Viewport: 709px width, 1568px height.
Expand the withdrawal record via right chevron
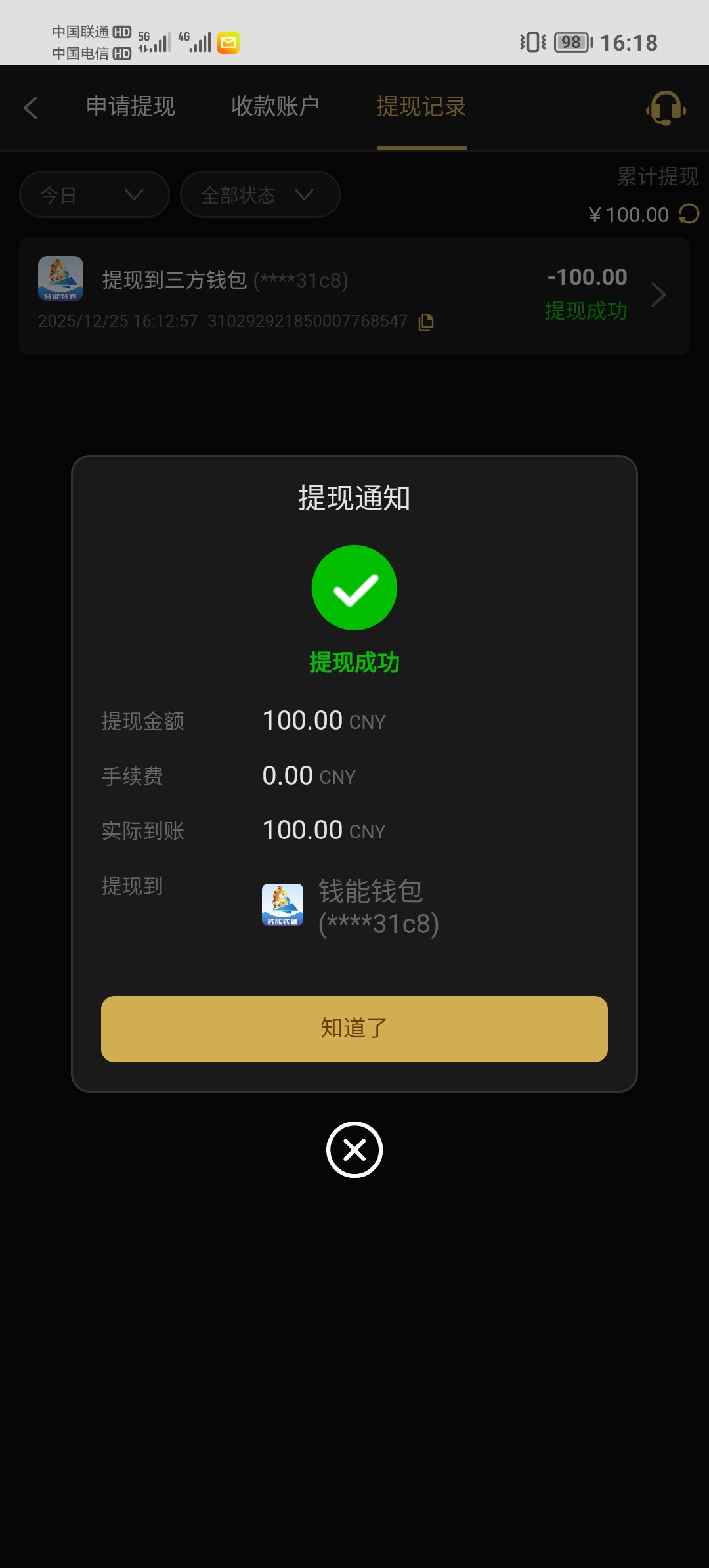pos(658,295)
